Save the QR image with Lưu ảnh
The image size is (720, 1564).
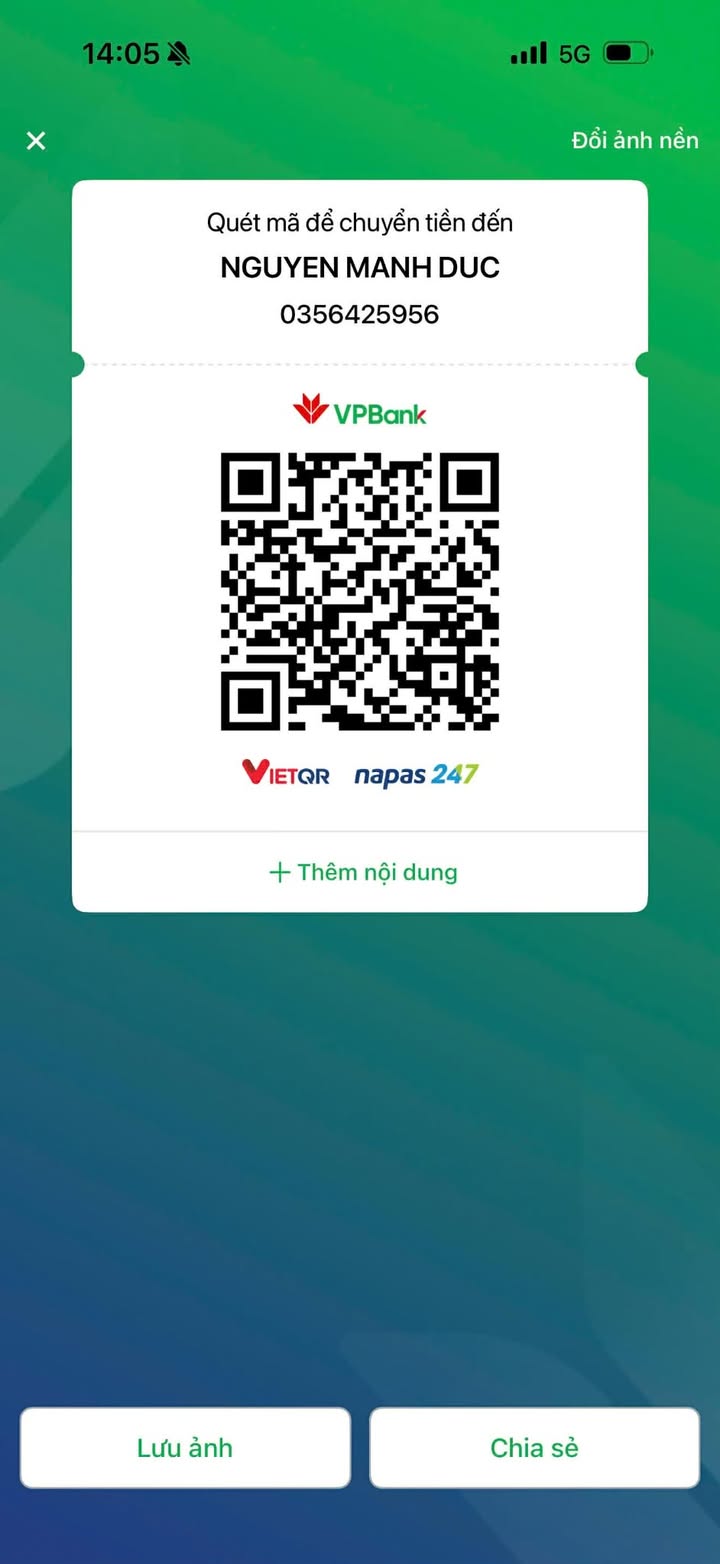click(x=185, y=1448)
